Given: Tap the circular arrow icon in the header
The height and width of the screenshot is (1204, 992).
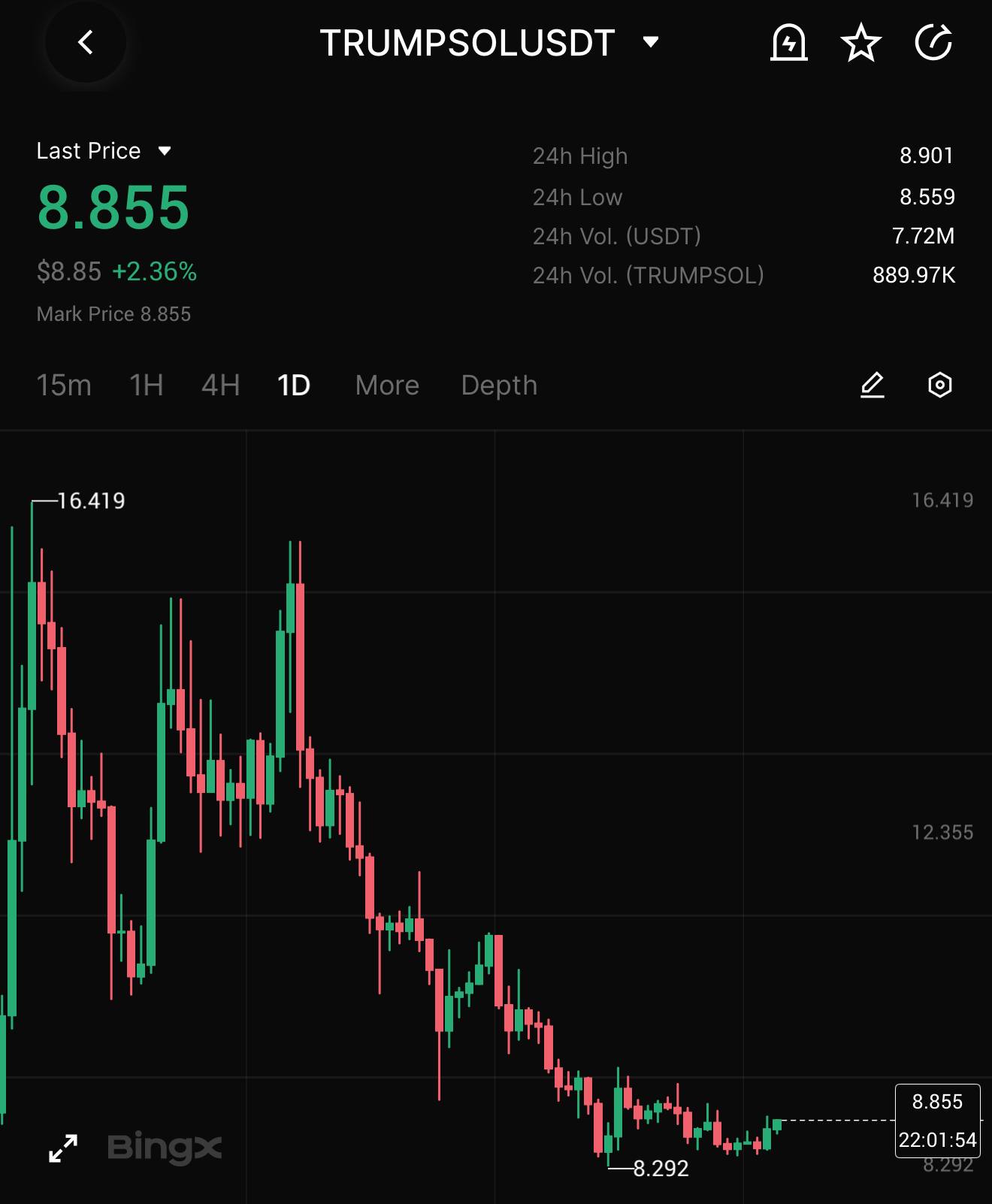Looking at the screenshot, I should (933, 42).
